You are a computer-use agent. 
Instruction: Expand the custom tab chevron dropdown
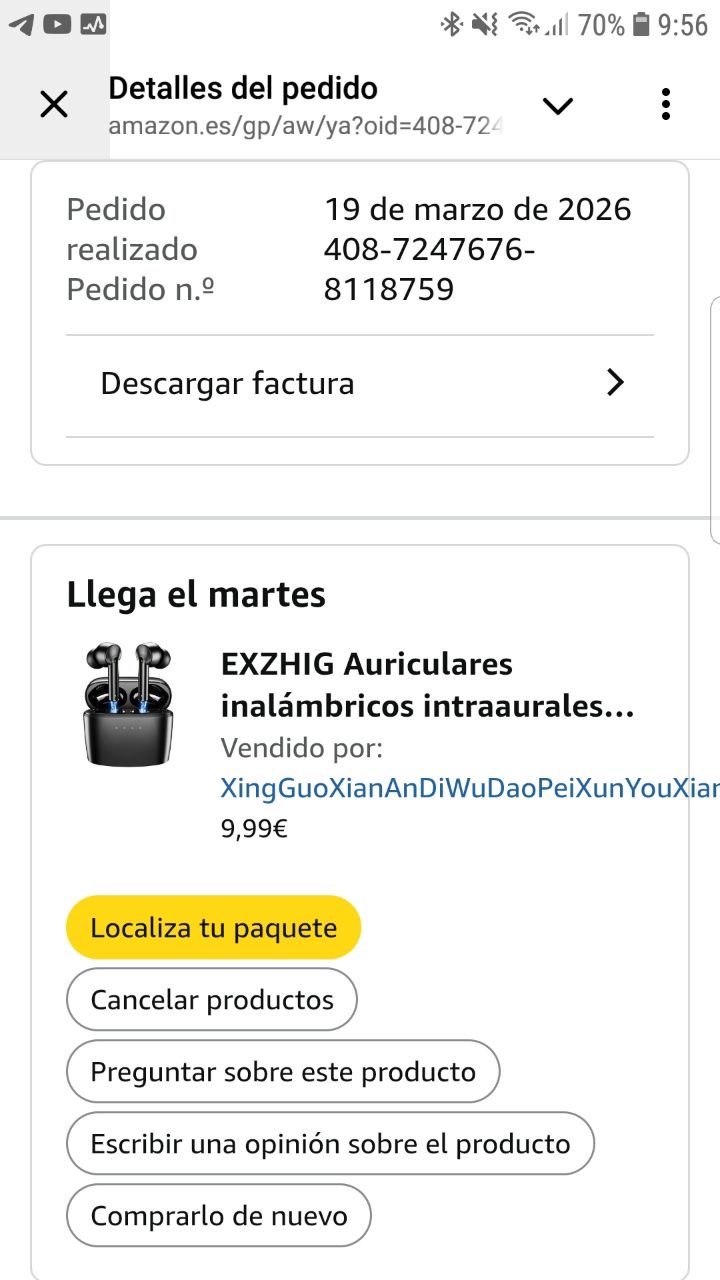pyautogui.click(x=557, y=104)
